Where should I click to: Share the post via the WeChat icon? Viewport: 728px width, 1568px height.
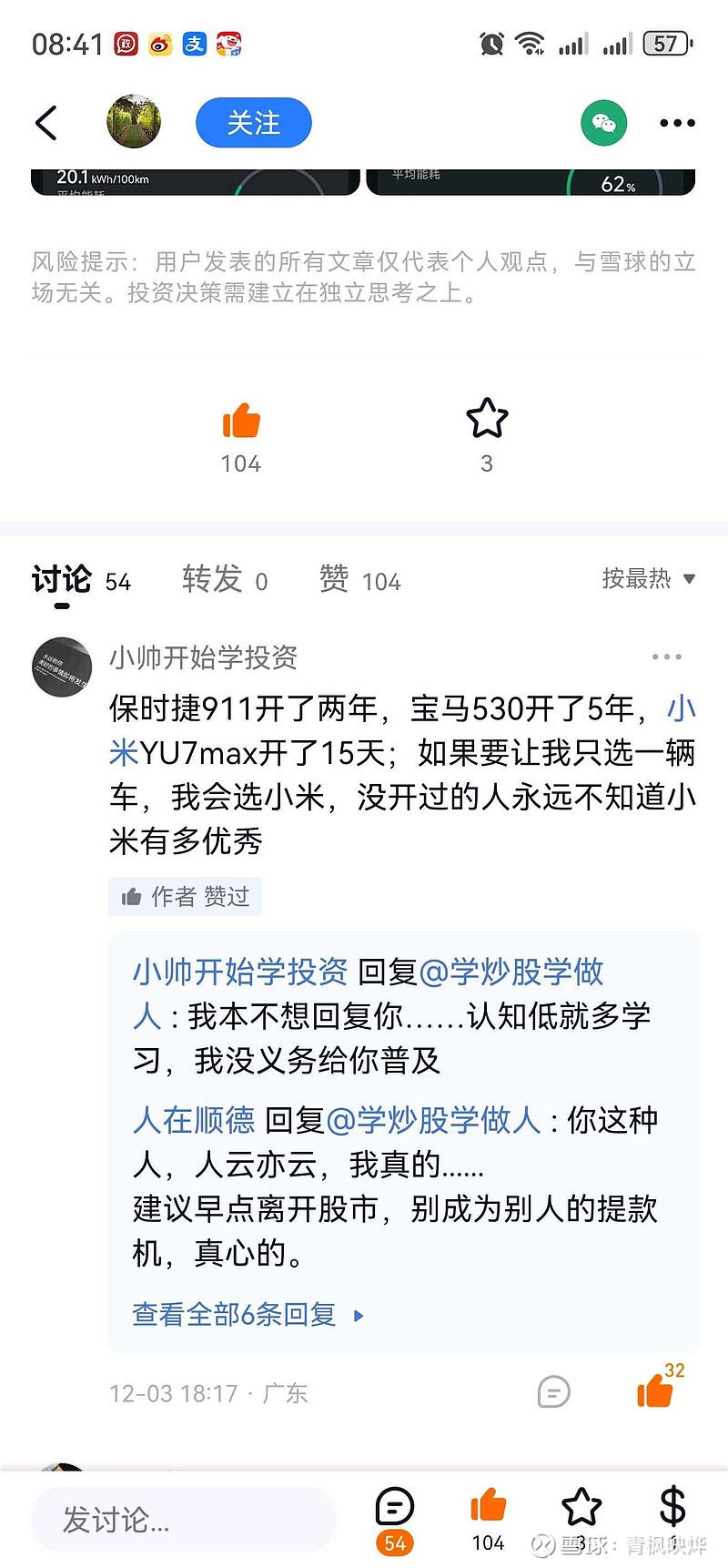[603, 122]
